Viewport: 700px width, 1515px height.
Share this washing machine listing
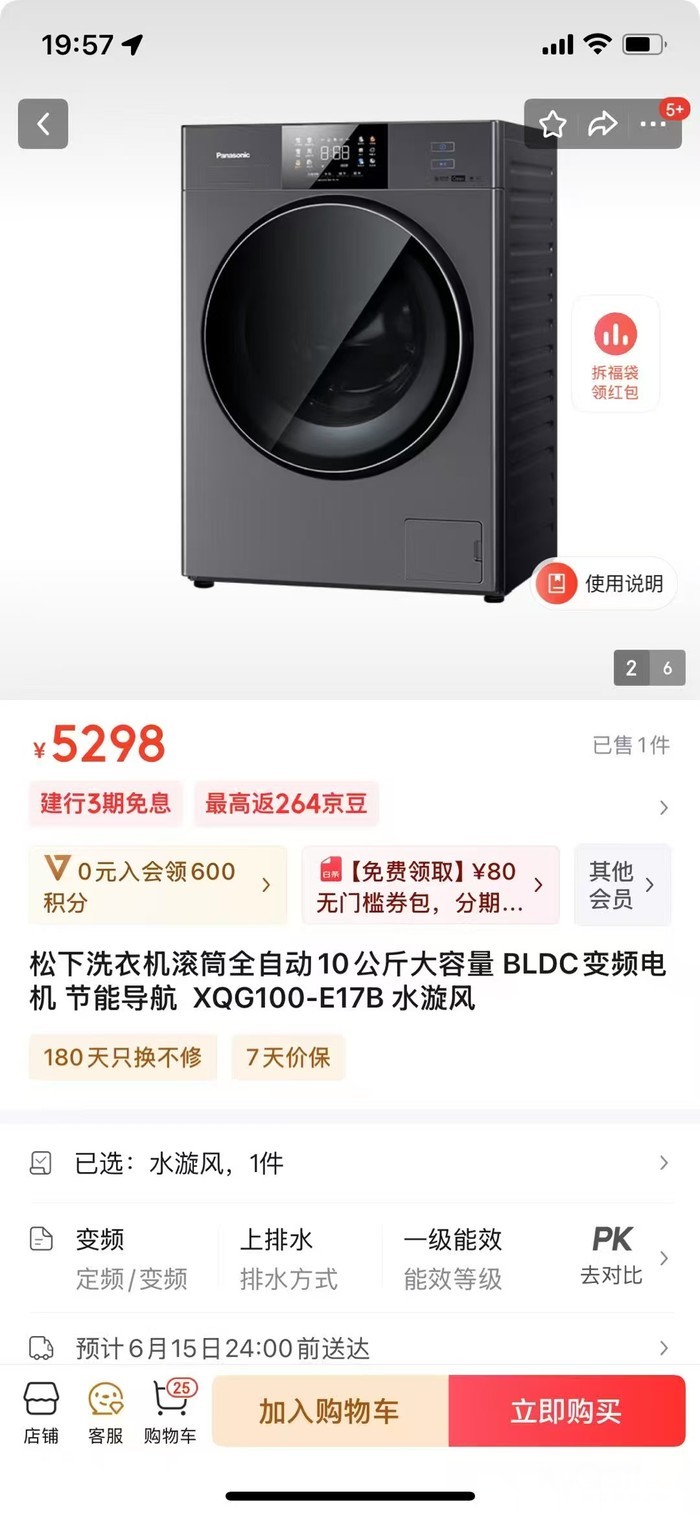[602, 124]
